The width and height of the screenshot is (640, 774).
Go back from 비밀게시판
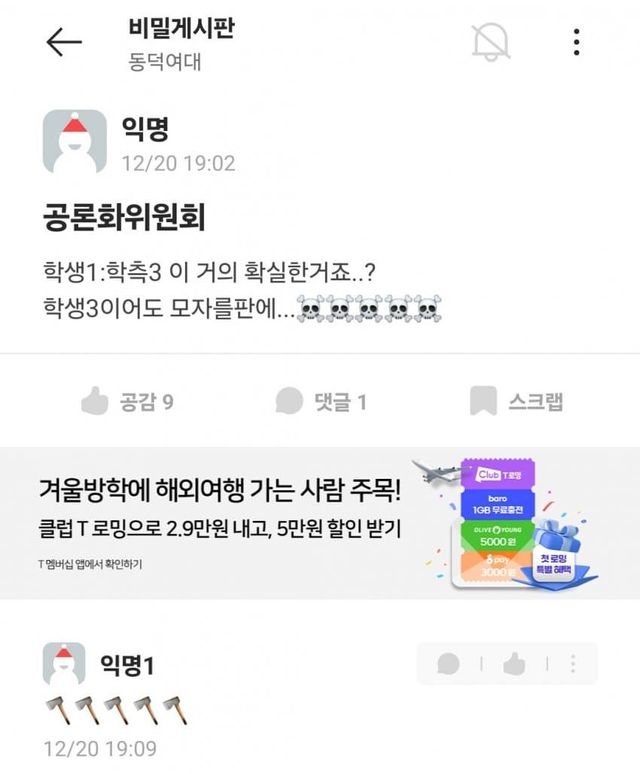64,43
